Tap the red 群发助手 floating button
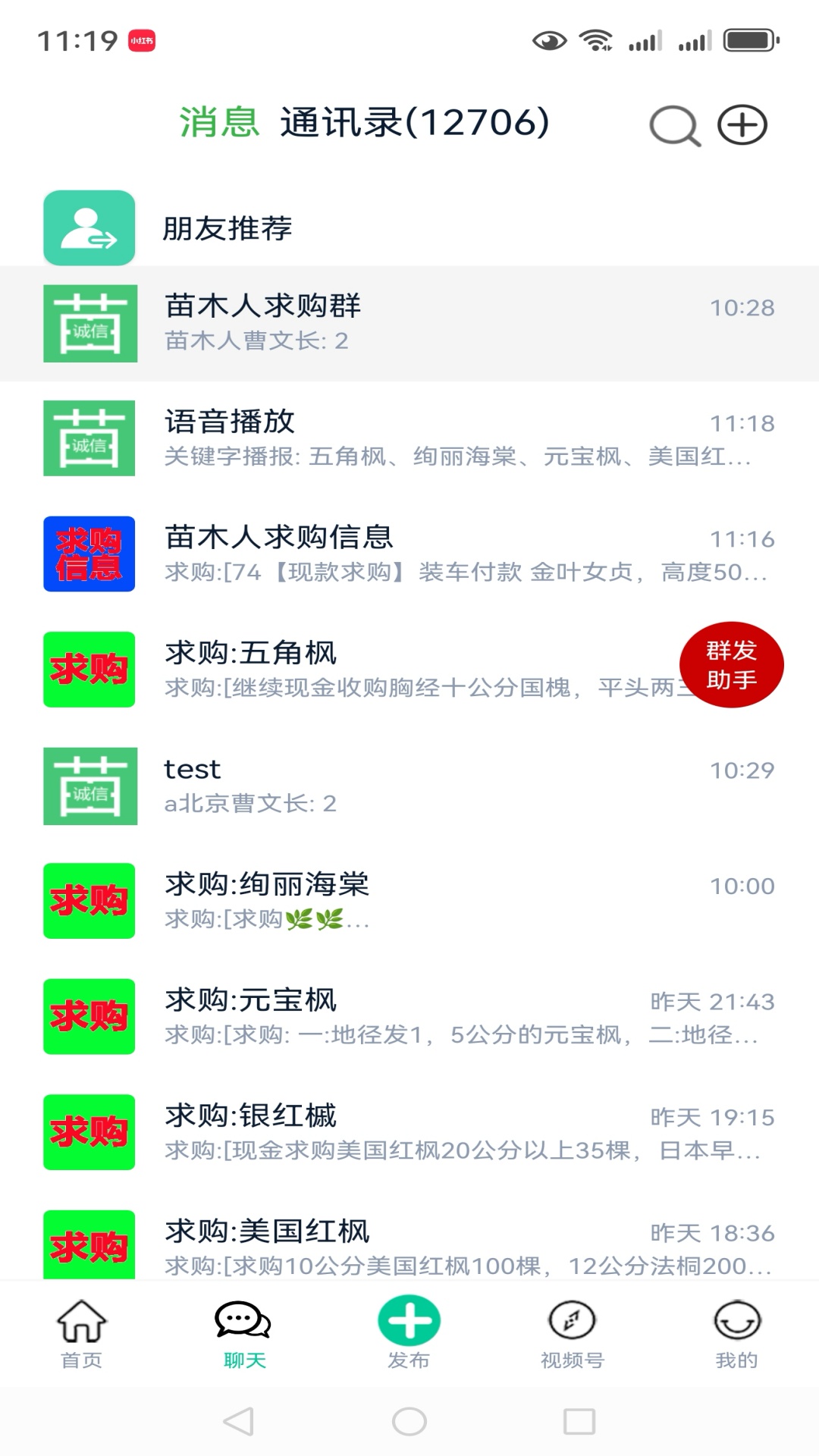Image resolution: width=819 pixels, height=1456 pixels. (x=732, y=664)
